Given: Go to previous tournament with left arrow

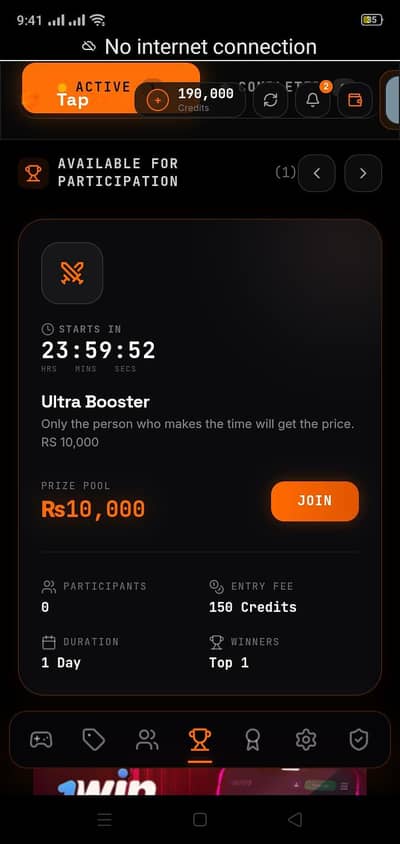Looking at the screenshot, I should click(317, 173).
